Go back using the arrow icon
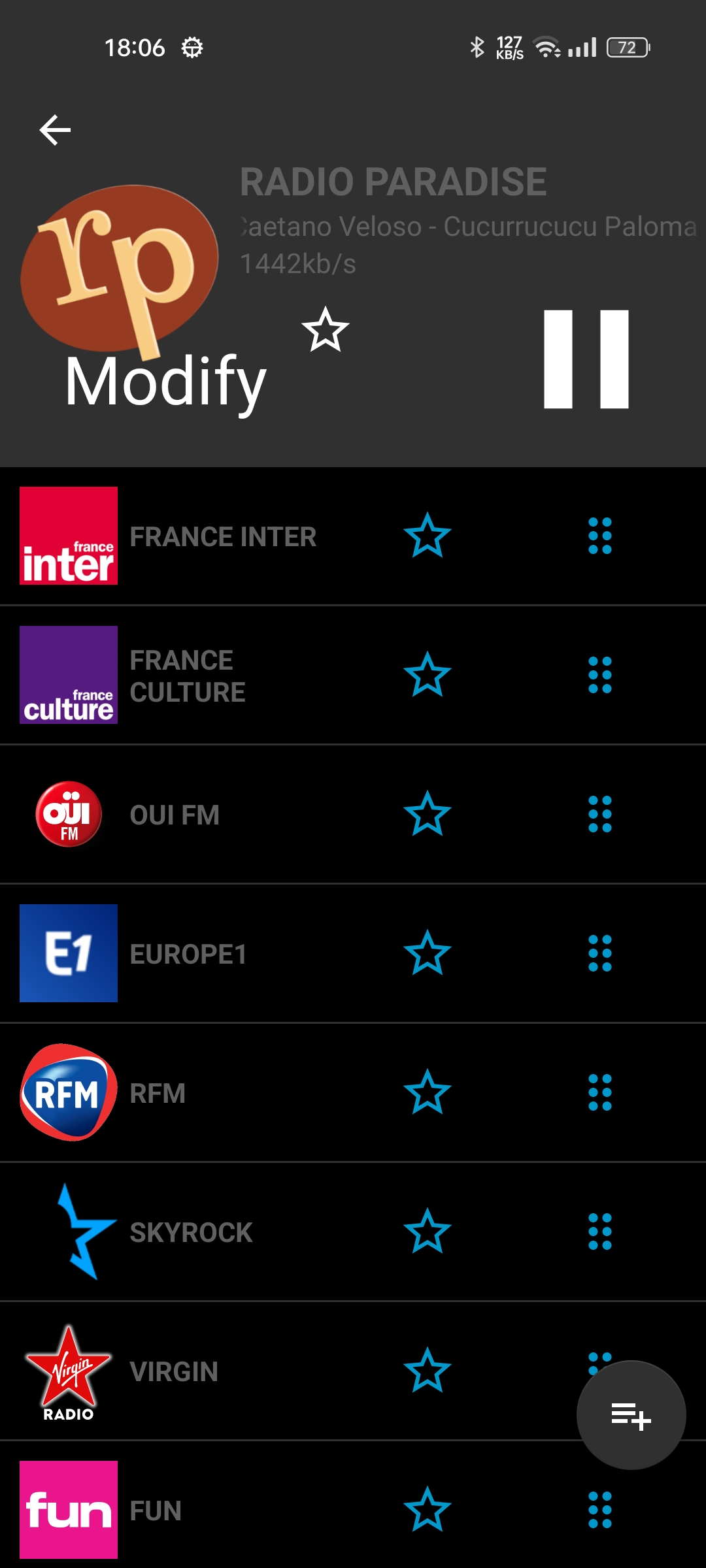 tap(55, 129)
